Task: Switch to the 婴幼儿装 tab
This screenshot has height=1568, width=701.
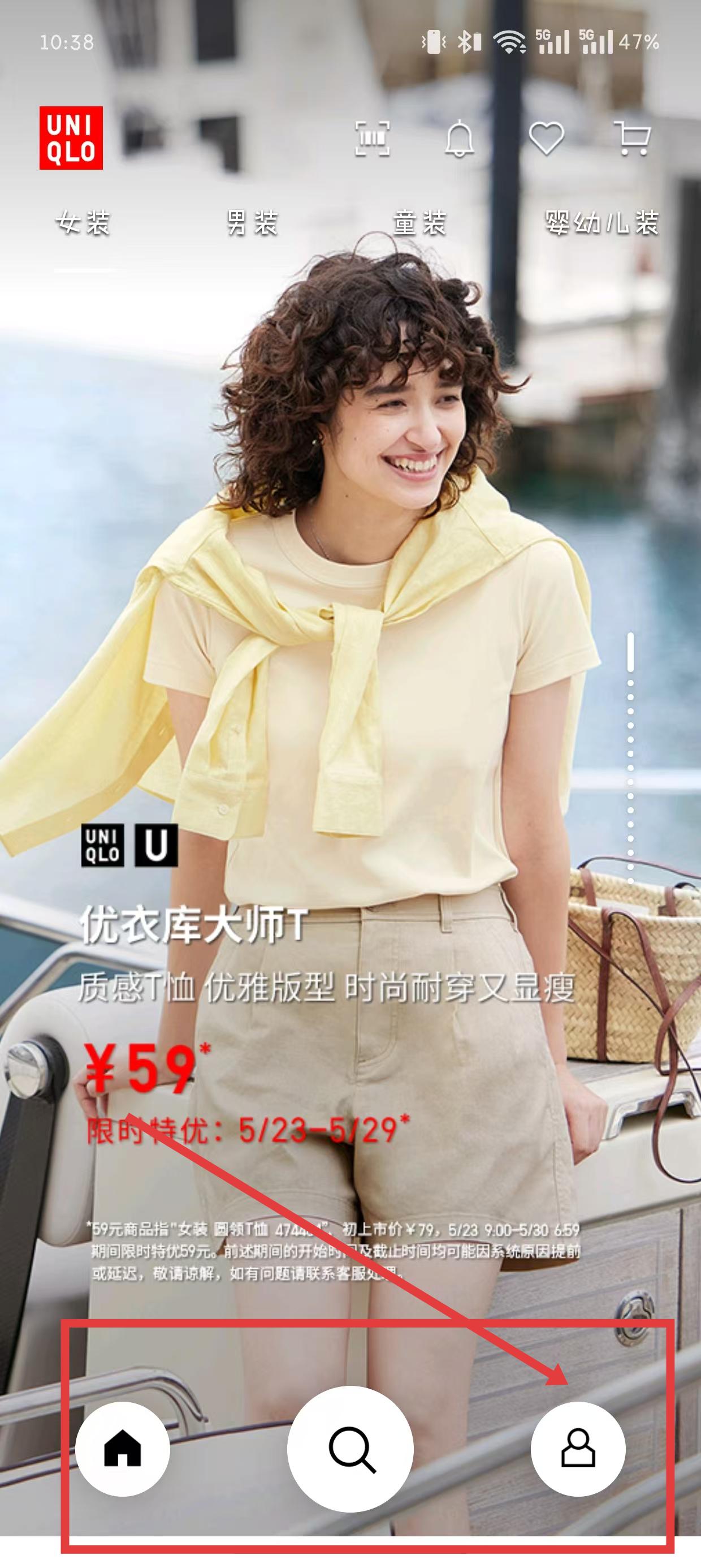Action: pos(602,223)
